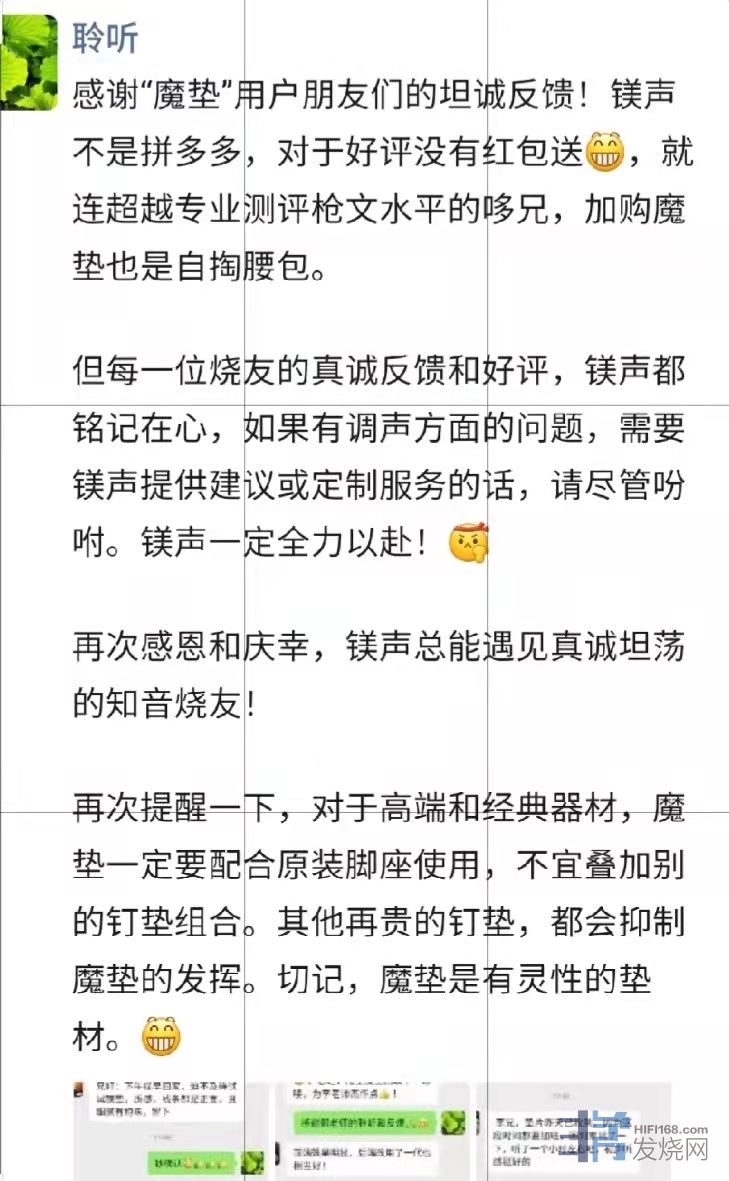Image resolution: width=729 pixels, height=1181 pixels.
Task: Tap the username 聆听
Action: click(x=105, y=39)
